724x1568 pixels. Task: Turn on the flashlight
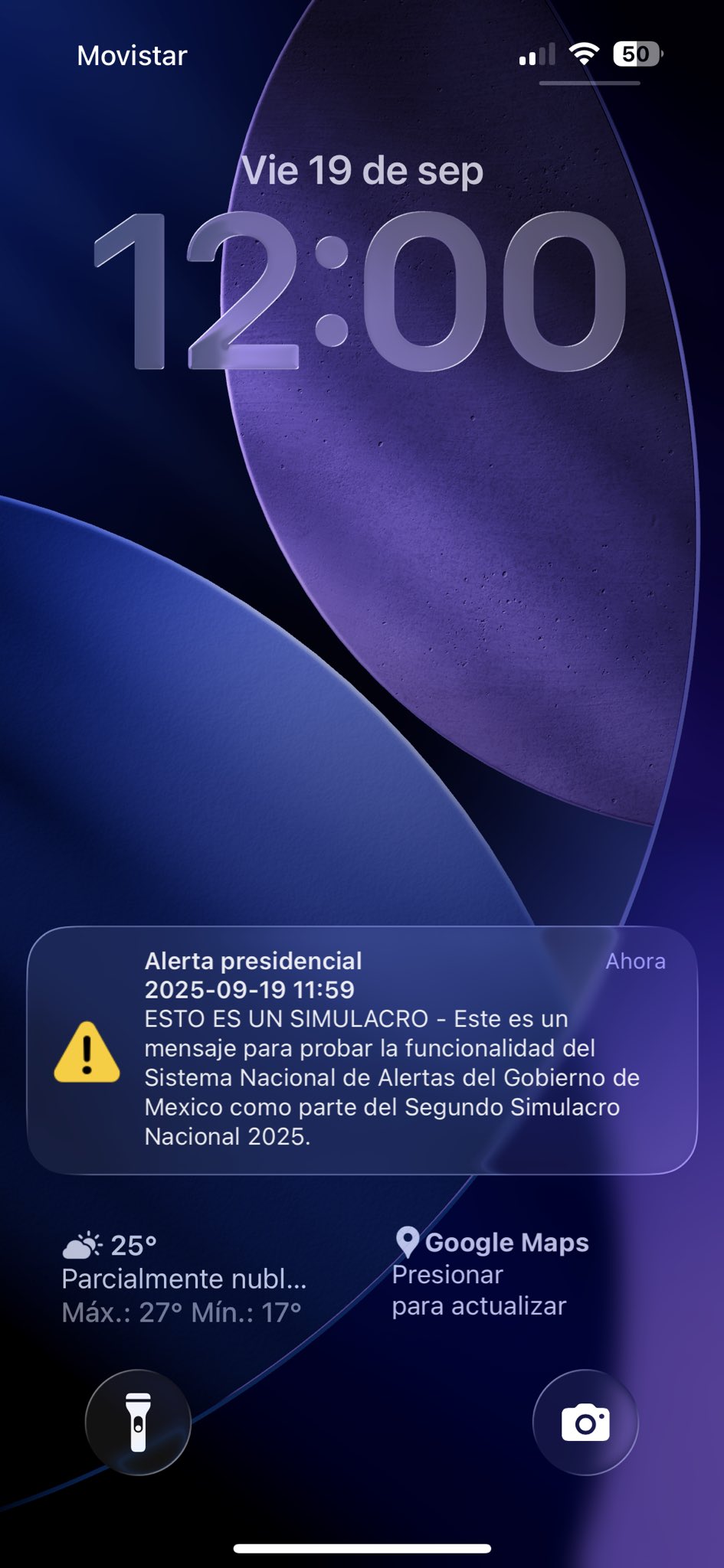pyautogui.click(x=138, y=1422)
